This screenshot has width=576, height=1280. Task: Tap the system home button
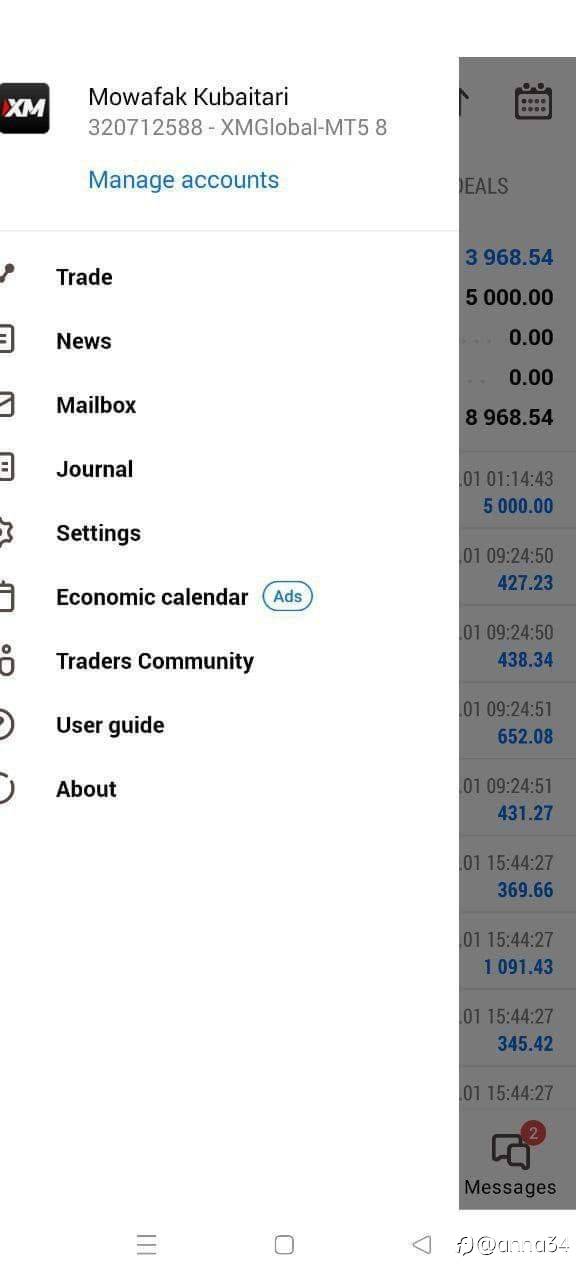click(x=284, y=1244)
